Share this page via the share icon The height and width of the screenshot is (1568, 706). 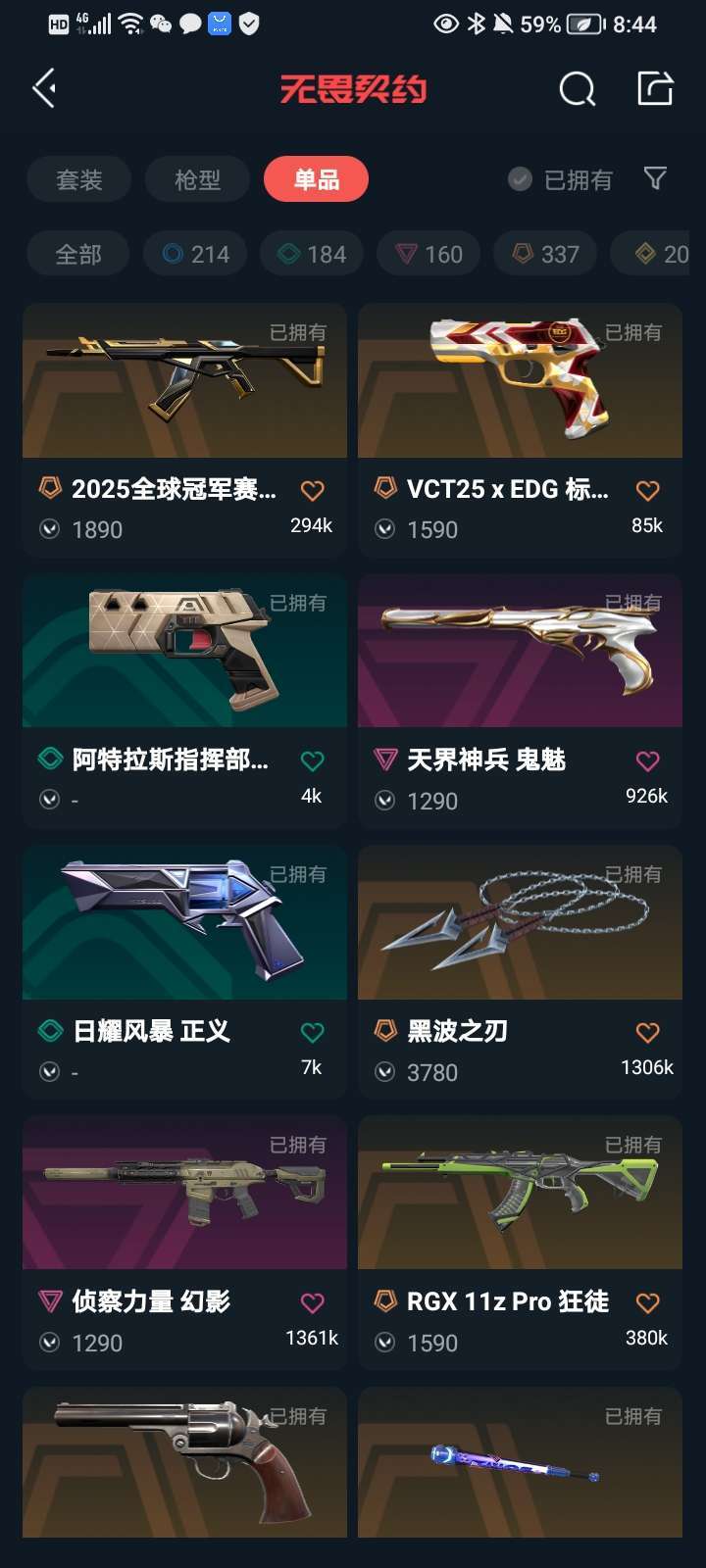tap(655, 88)
